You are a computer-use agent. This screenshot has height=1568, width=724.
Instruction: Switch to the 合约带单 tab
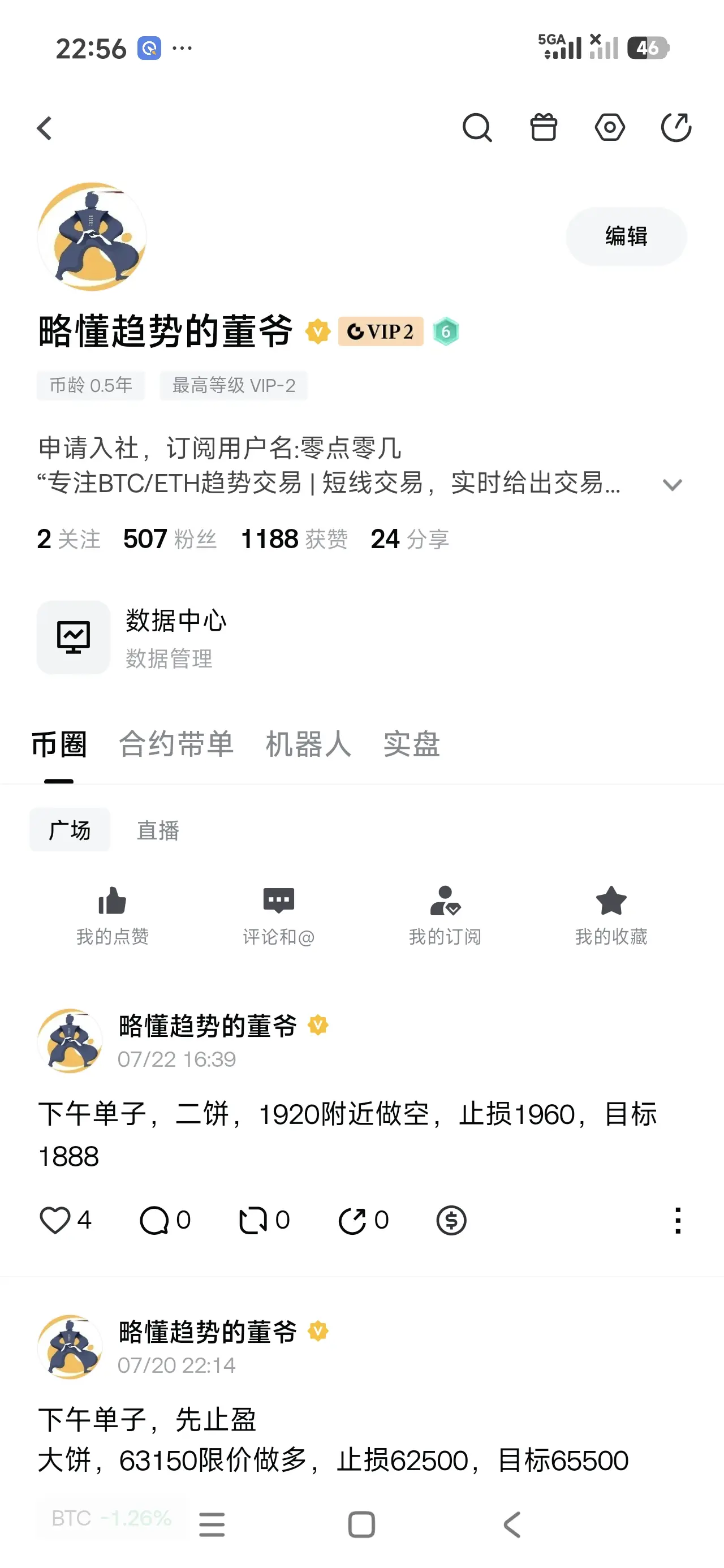176,744
